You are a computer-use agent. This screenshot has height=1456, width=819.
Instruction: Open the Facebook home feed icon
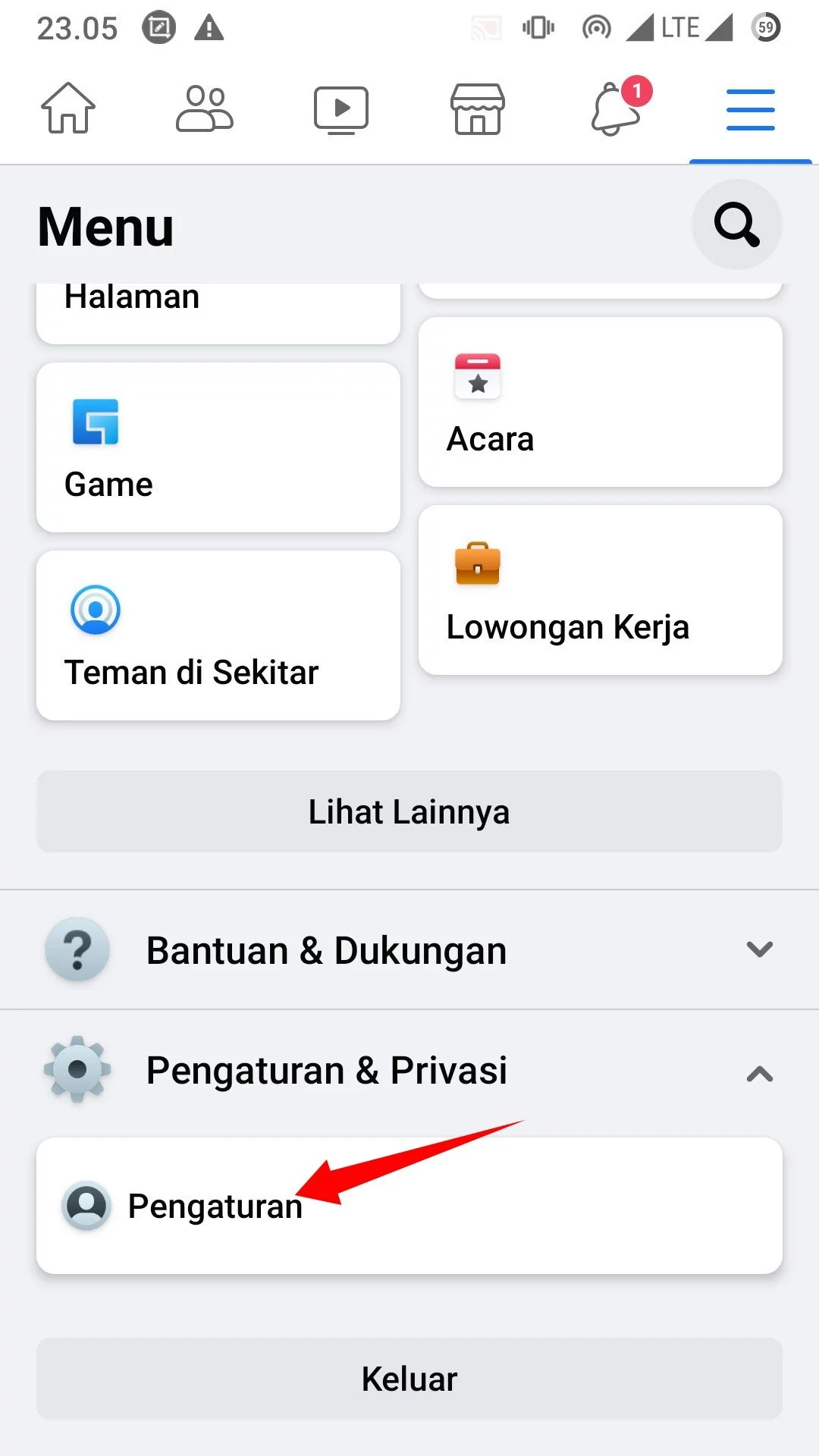(x=68, y=108)
